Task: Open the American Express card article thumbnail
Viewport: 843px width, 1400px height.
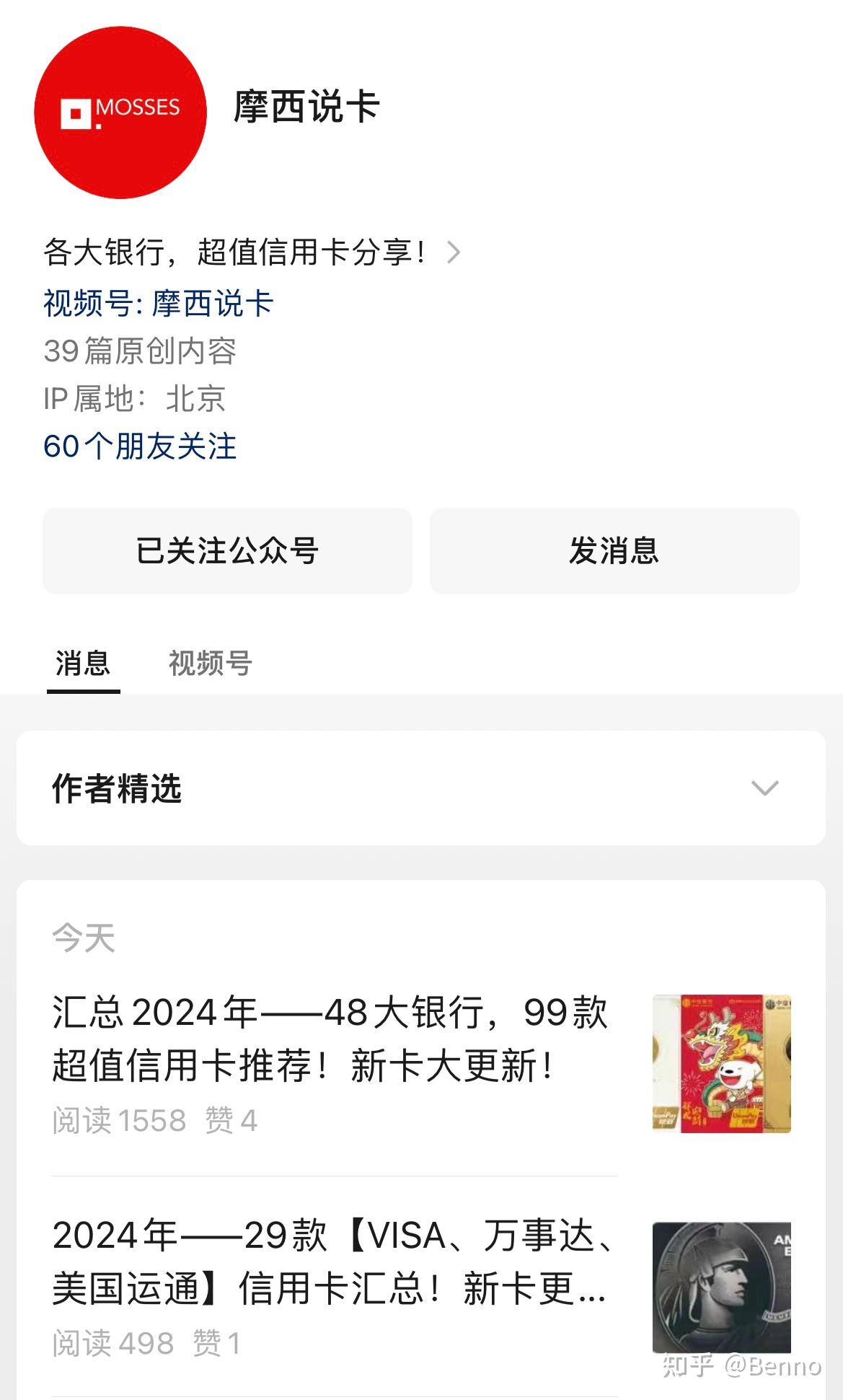Action: pos(721,1284)
